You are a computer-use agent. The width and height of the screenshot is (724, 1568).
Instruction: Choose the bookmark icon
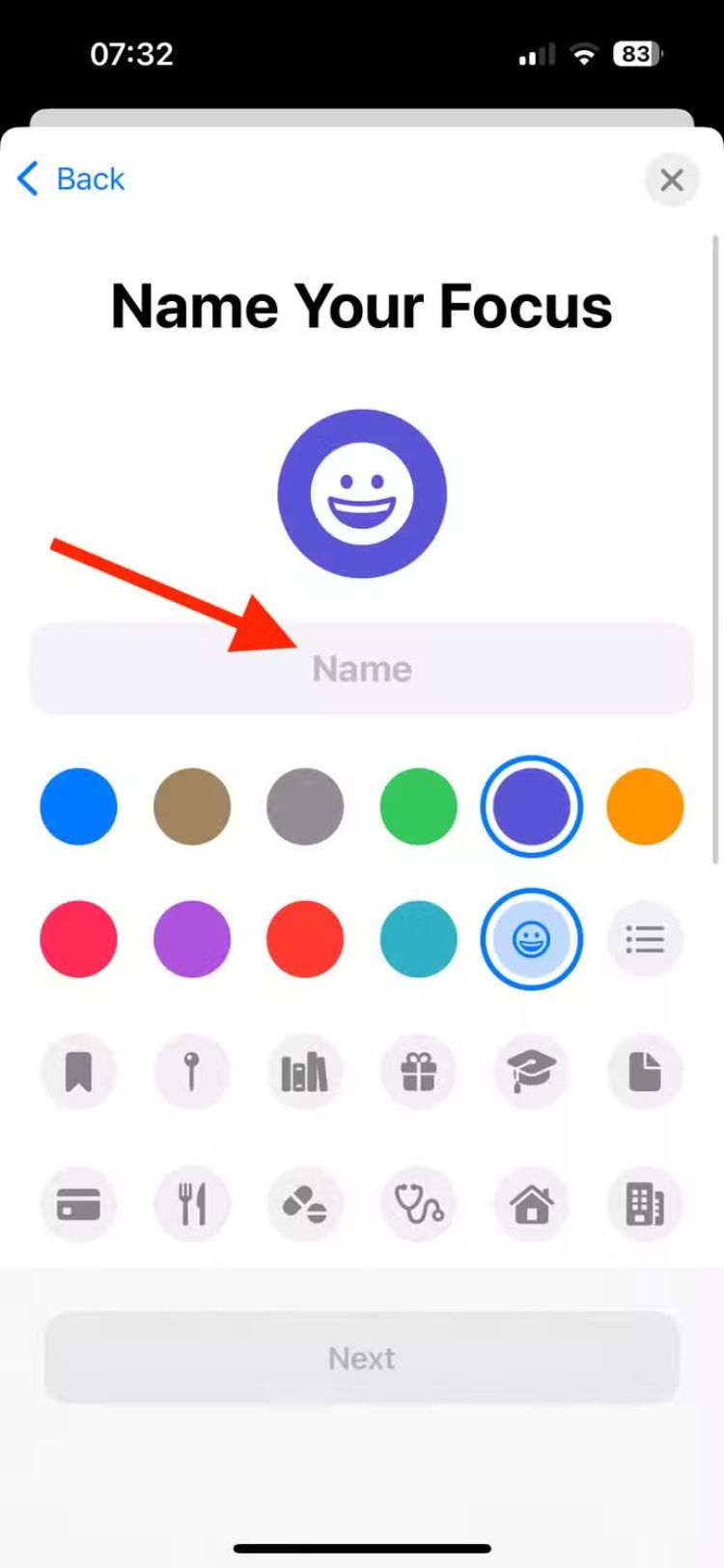tap(78, 1072)
